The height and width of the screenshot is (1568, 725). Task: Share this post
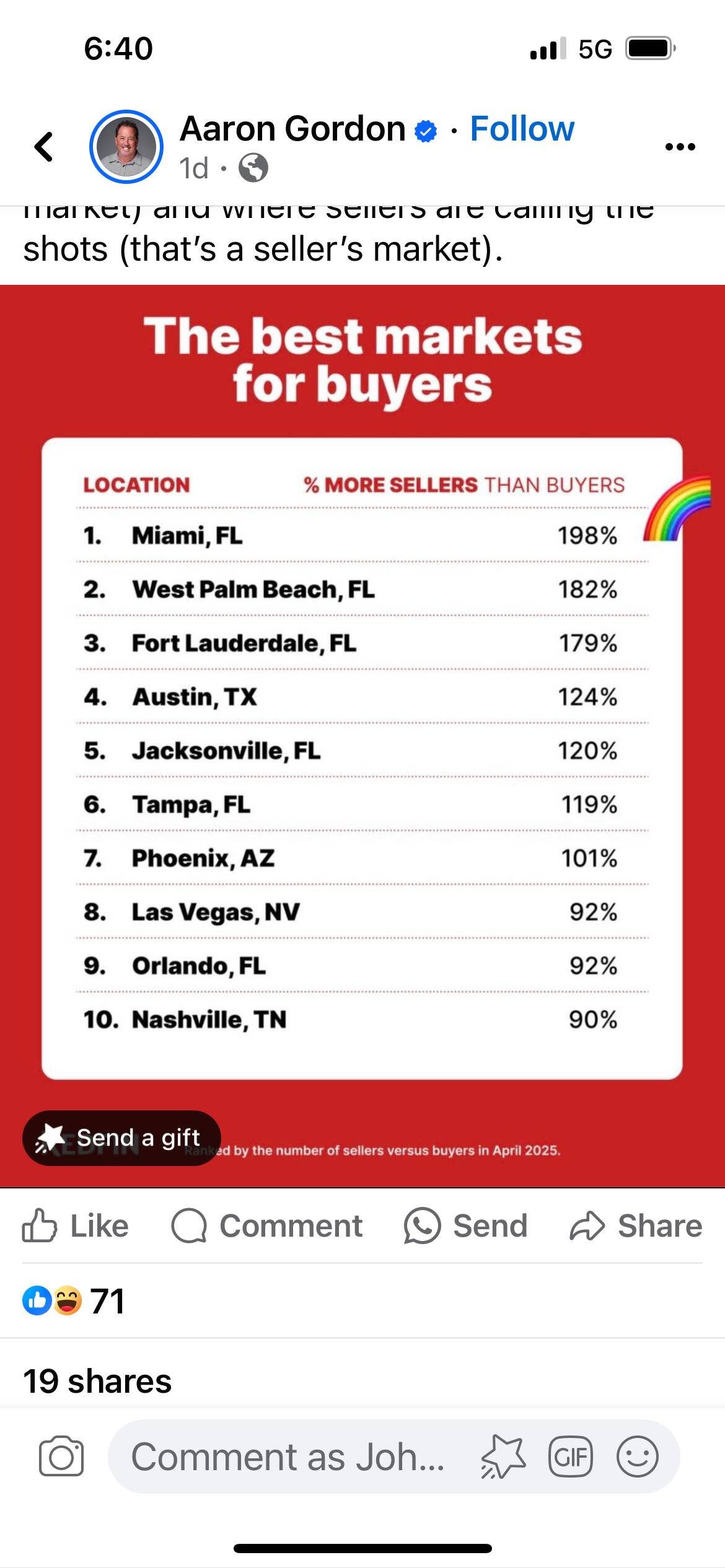[636, 1226]
